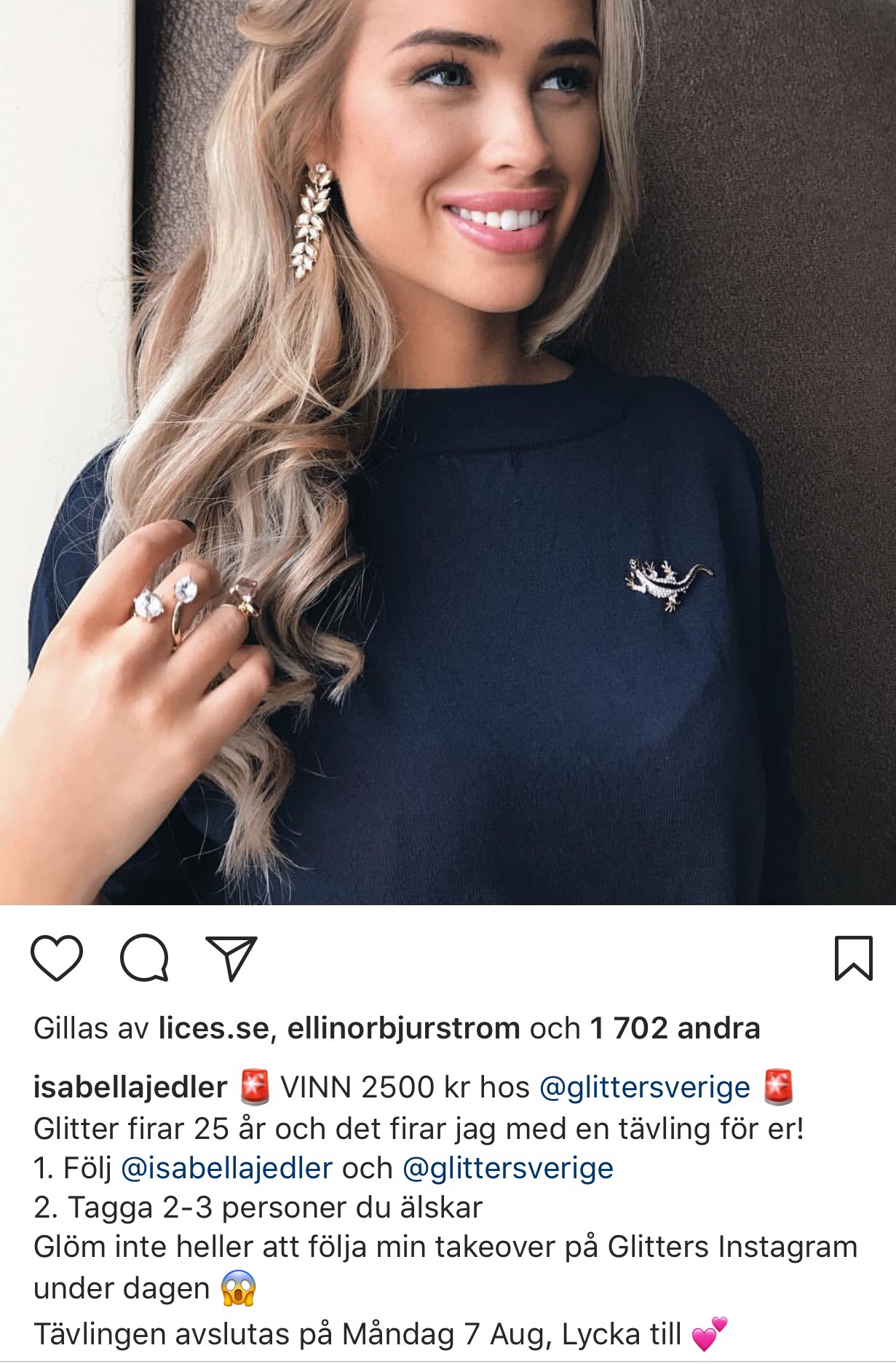The image size is (896, 1364).
Task: Tap @isabellajedler mention in step 1
Action: click(x=226, y=1168)
